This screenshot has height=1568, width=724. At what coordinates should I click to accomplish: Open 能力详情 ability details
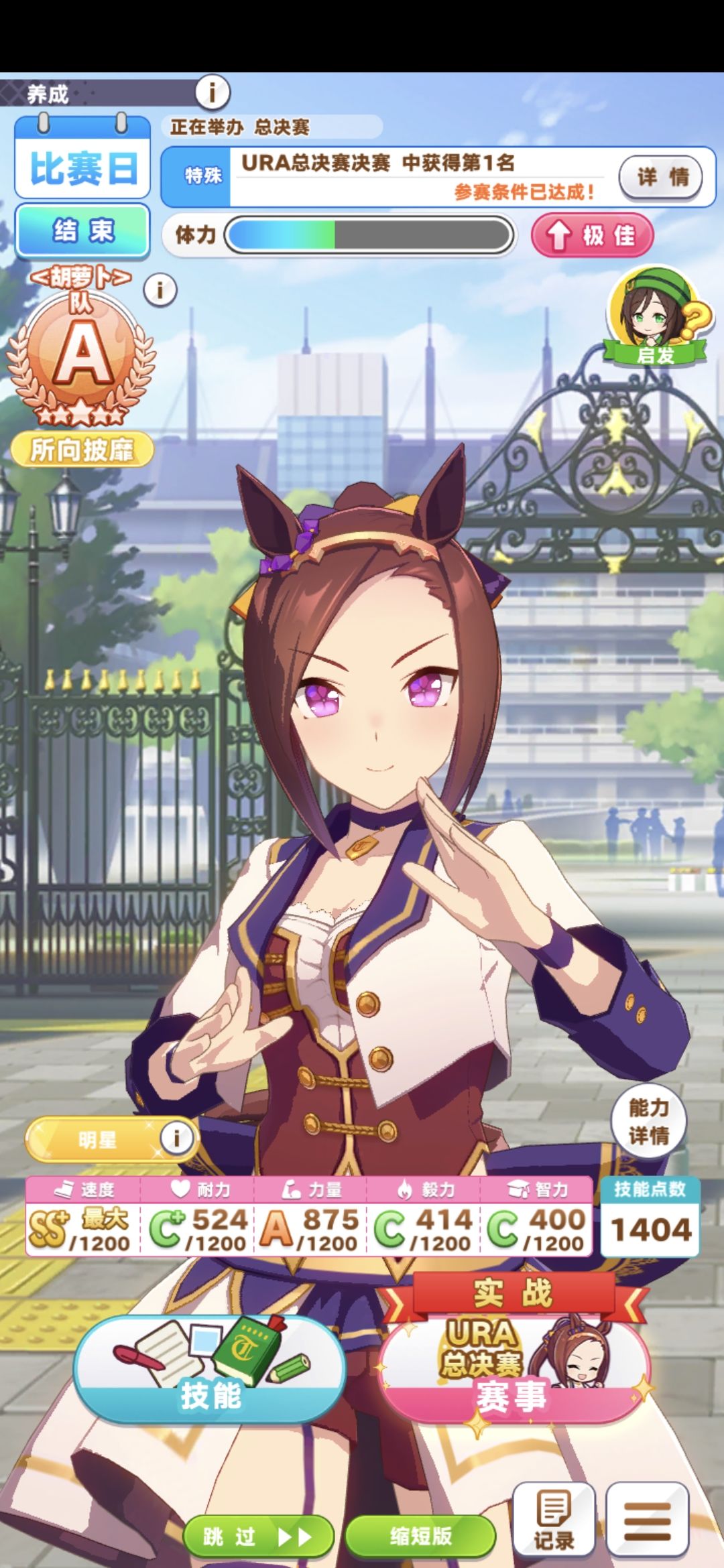648,1121
